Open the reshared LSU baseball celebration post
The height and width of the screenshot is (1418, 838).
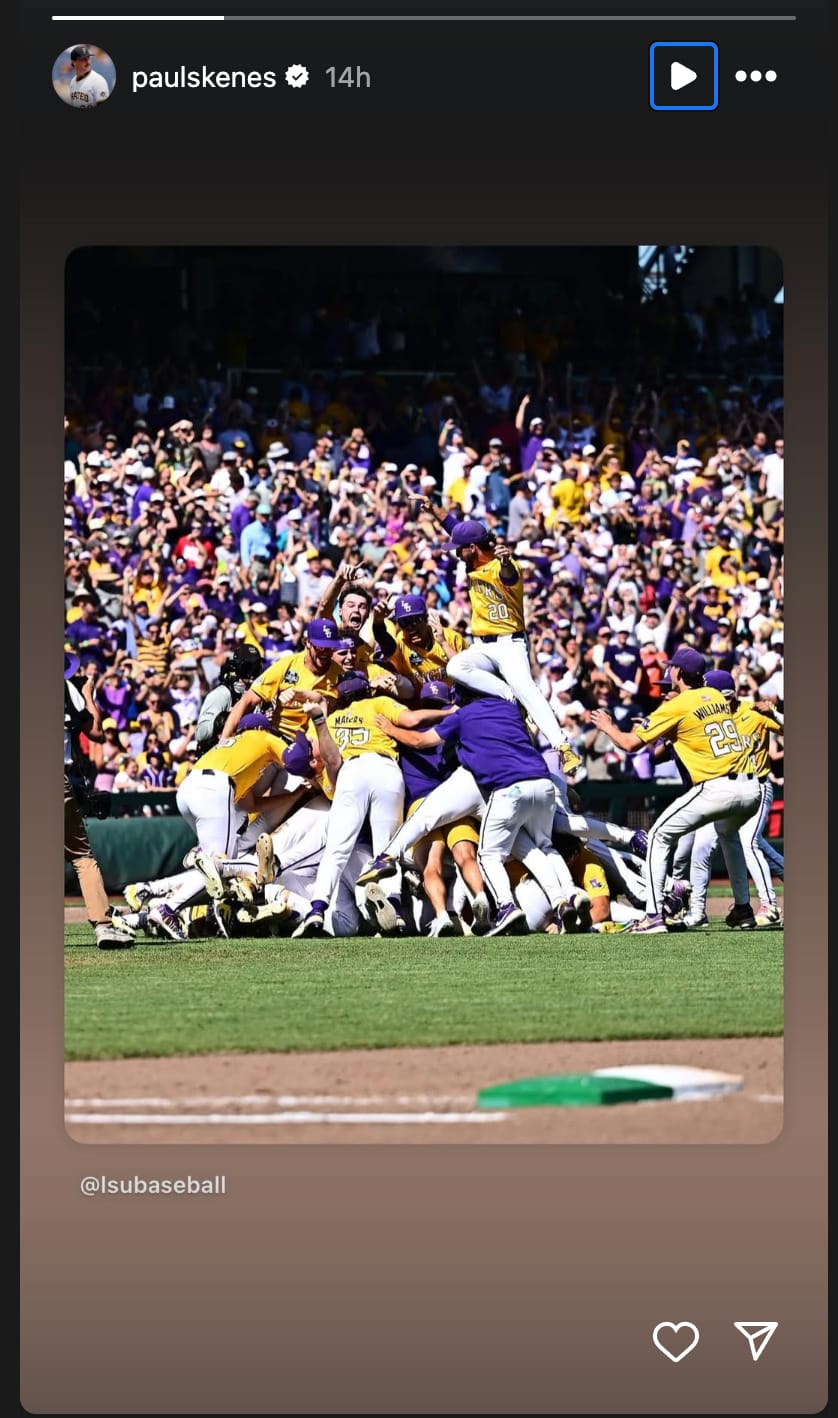click(423, 694)
